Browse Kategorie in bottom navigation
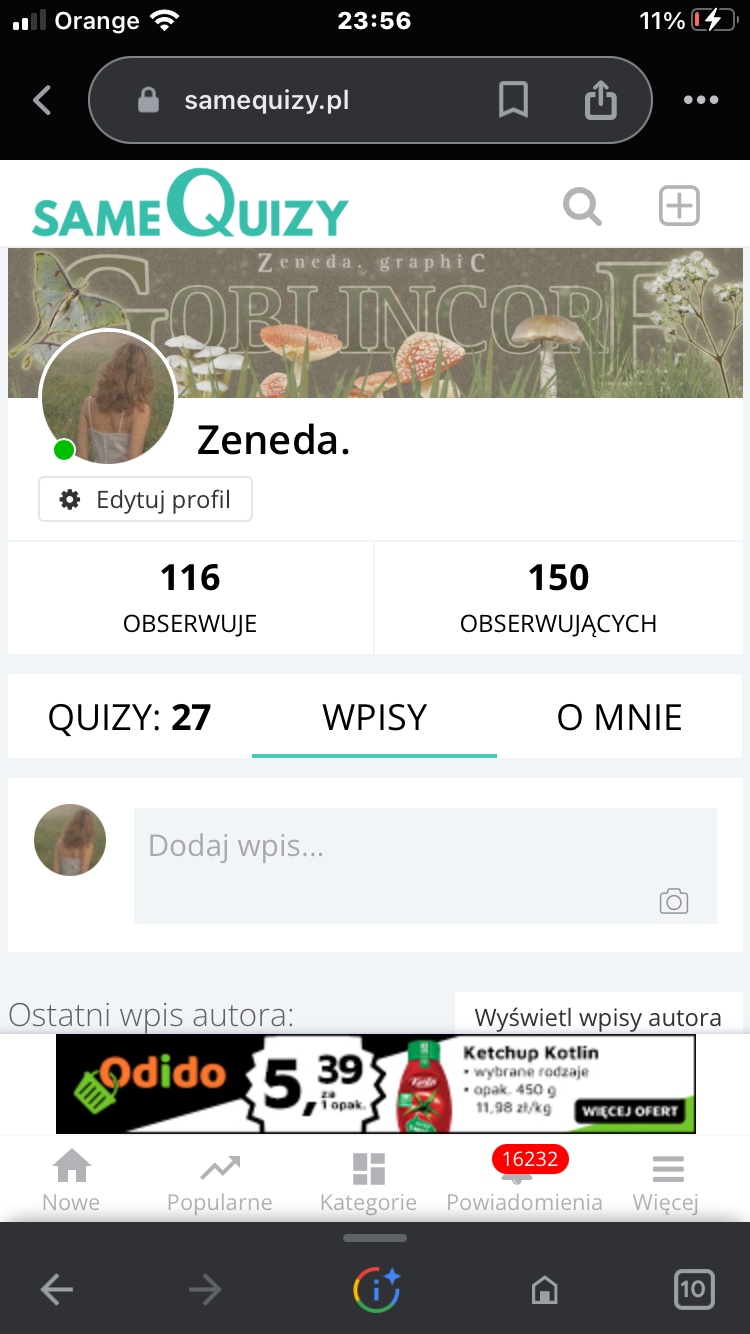The height and width of the screenshot is (1334, 750). coord(368,1181)
